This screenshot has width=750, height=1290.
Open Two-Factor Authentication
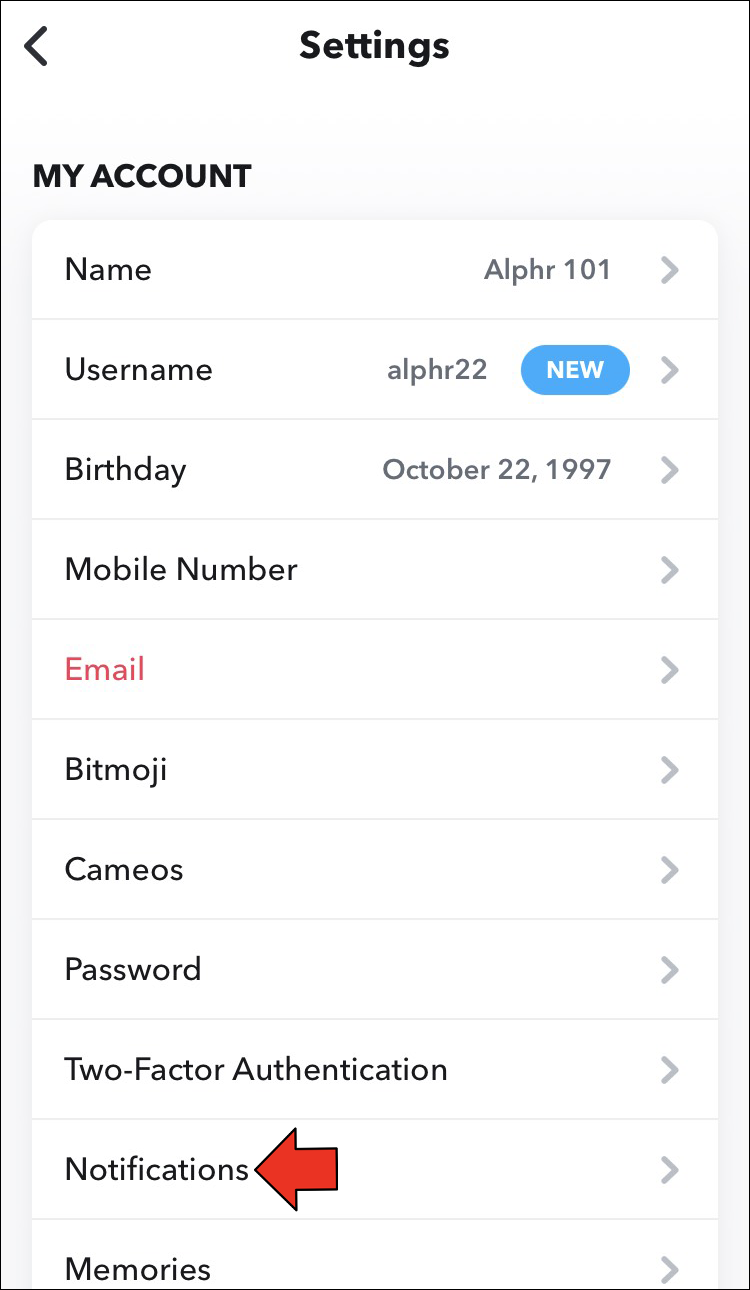click(x=374, y=1070)
